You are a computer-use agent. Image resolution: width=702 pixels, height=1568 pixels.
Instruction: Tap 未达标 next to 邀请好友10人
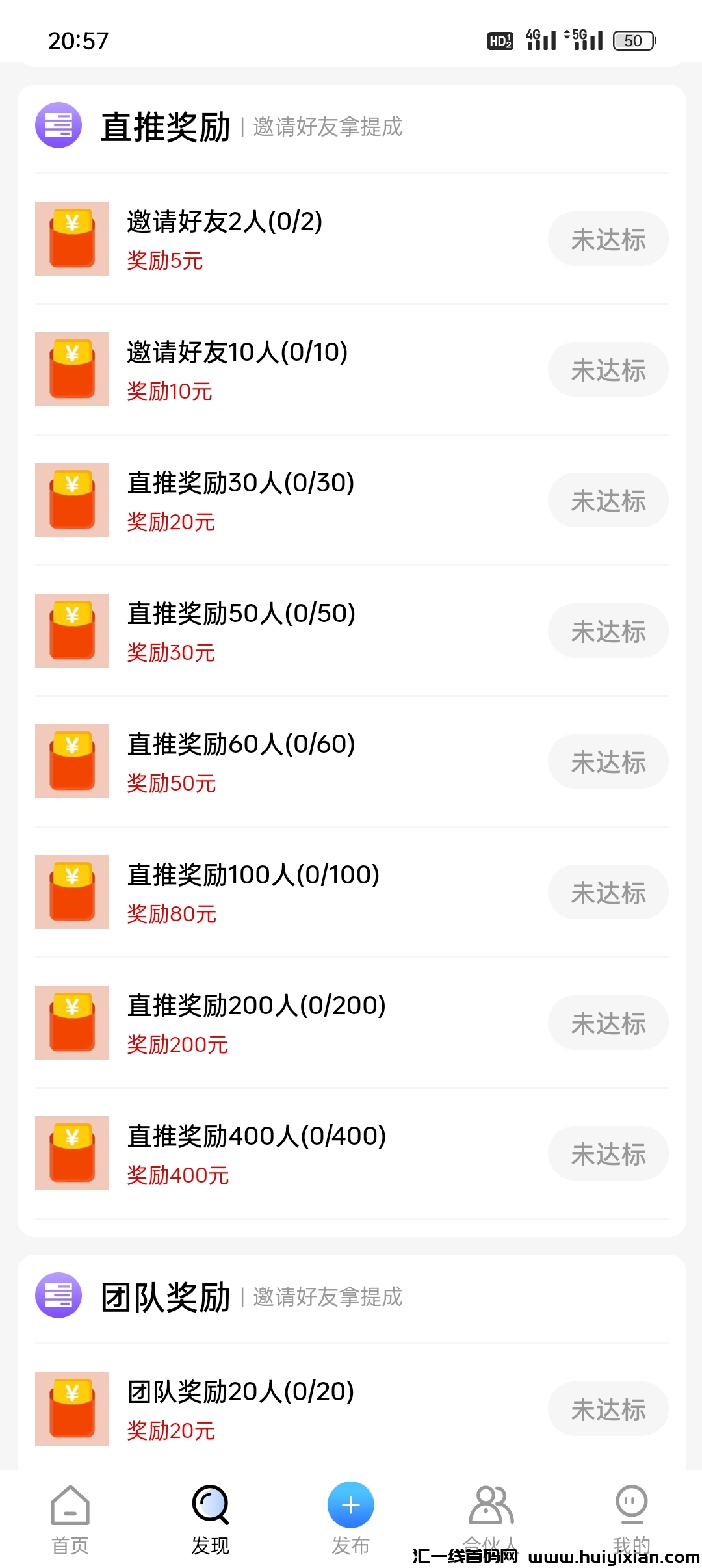[608, 370]
